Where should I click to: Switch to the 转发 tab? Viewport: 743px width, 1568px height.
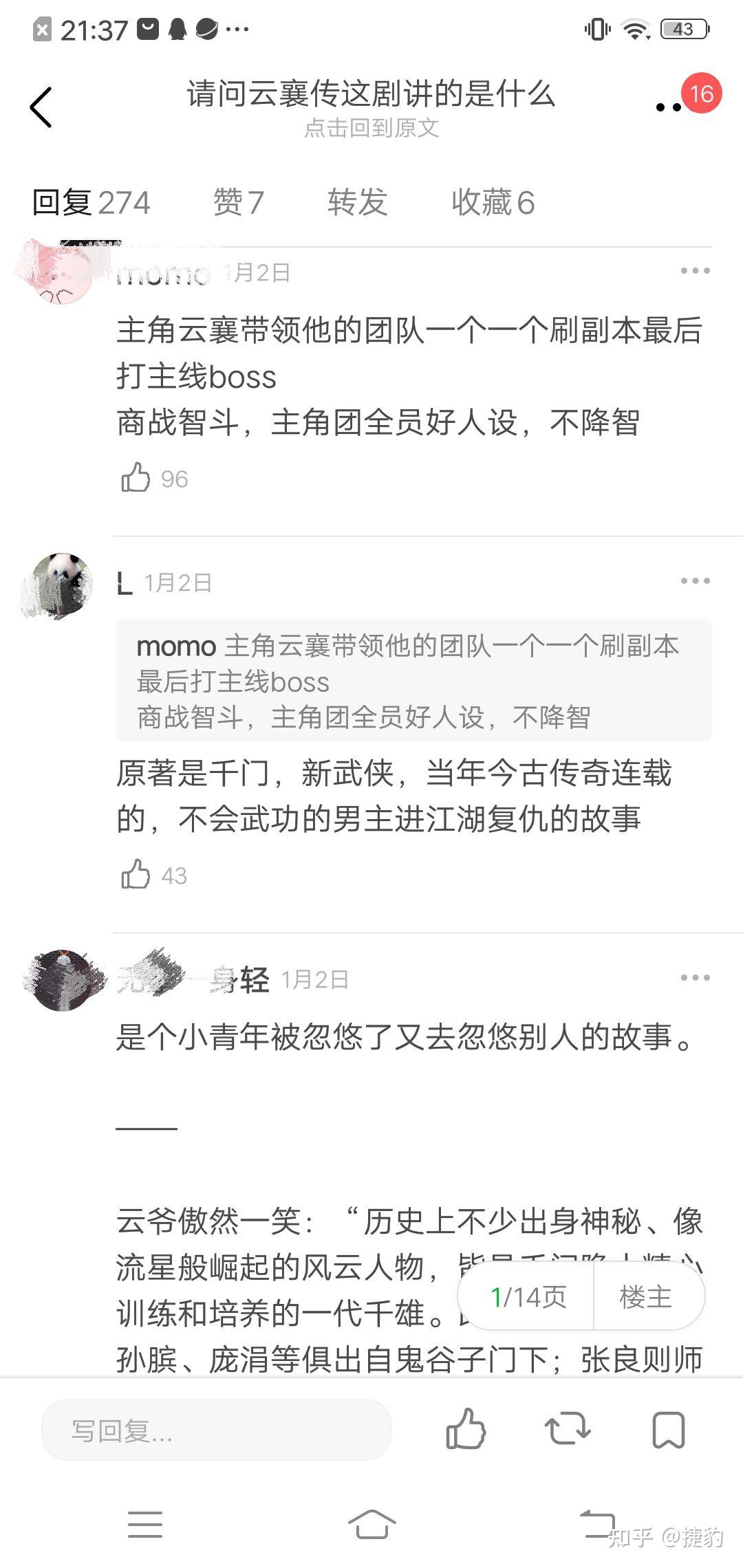click(357, 203)
